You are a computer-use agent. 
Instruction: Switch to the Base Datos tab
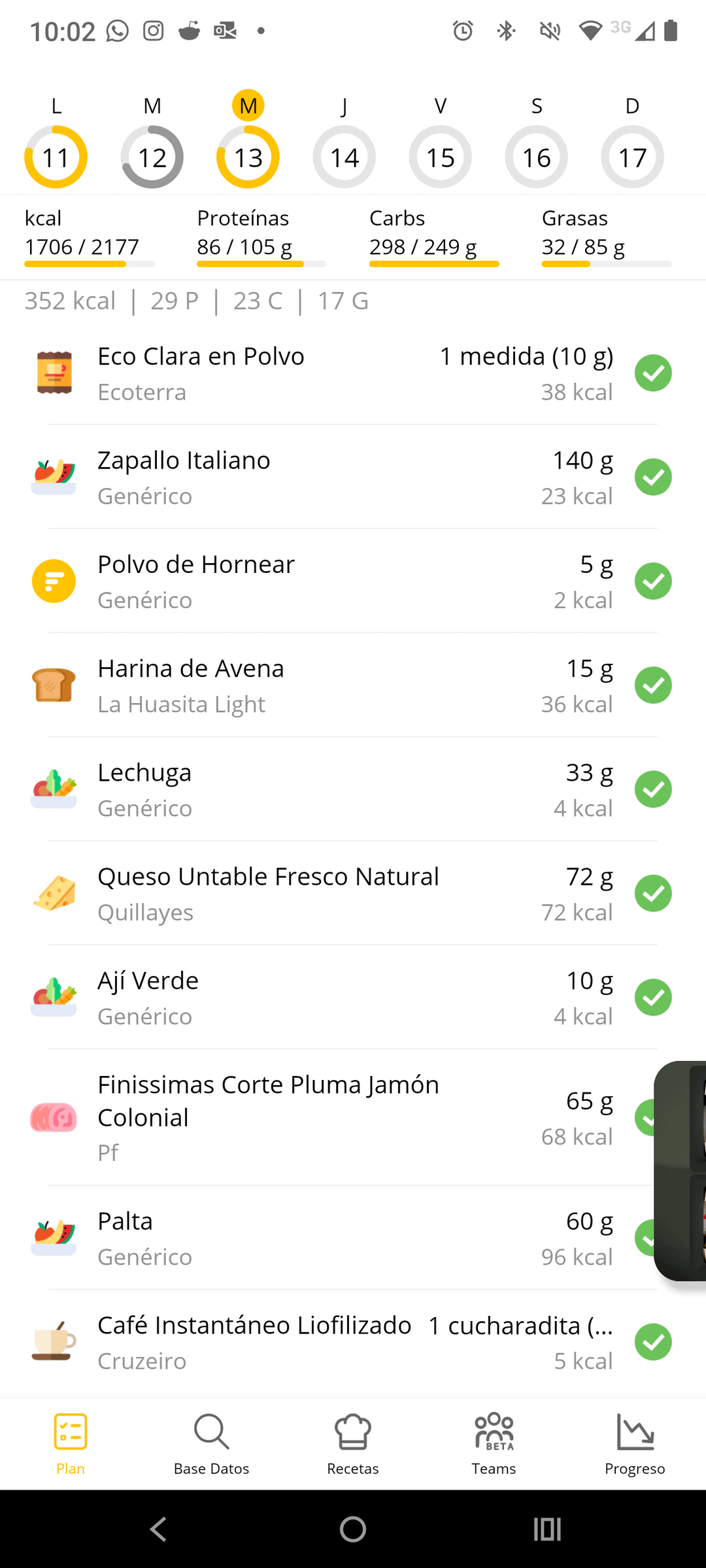click(212, 1444)
